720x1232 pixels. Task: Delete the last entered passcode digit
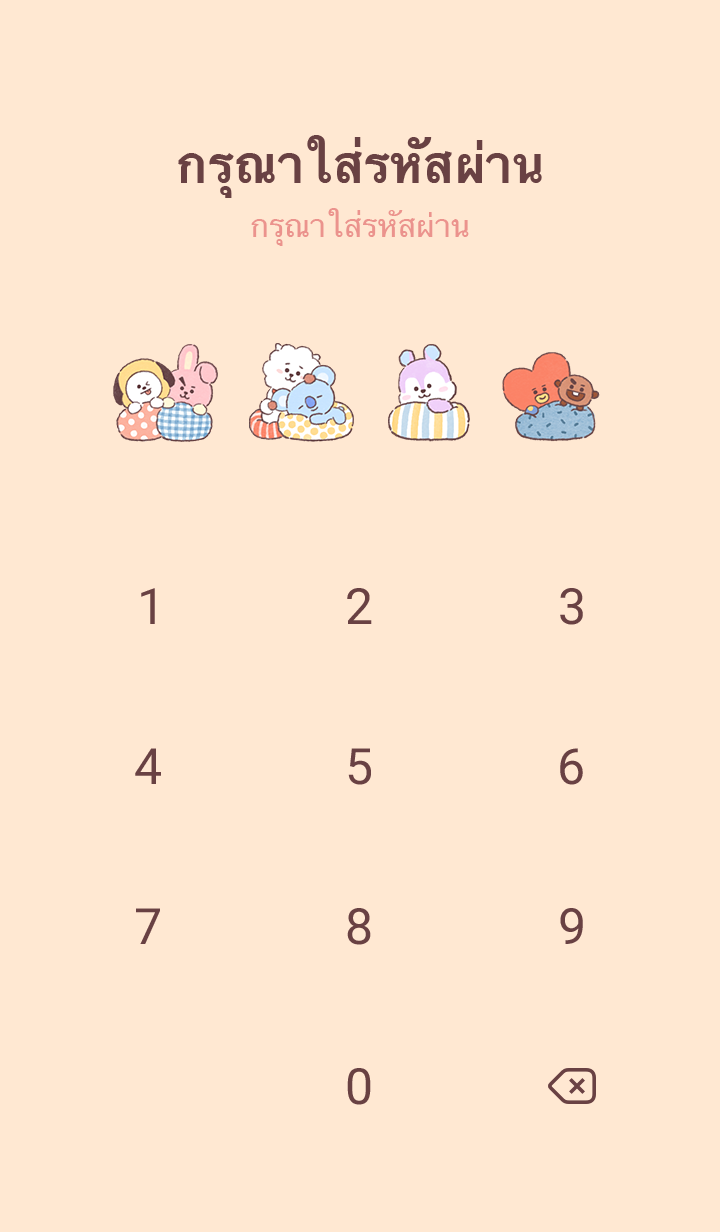click(572, 1086)
